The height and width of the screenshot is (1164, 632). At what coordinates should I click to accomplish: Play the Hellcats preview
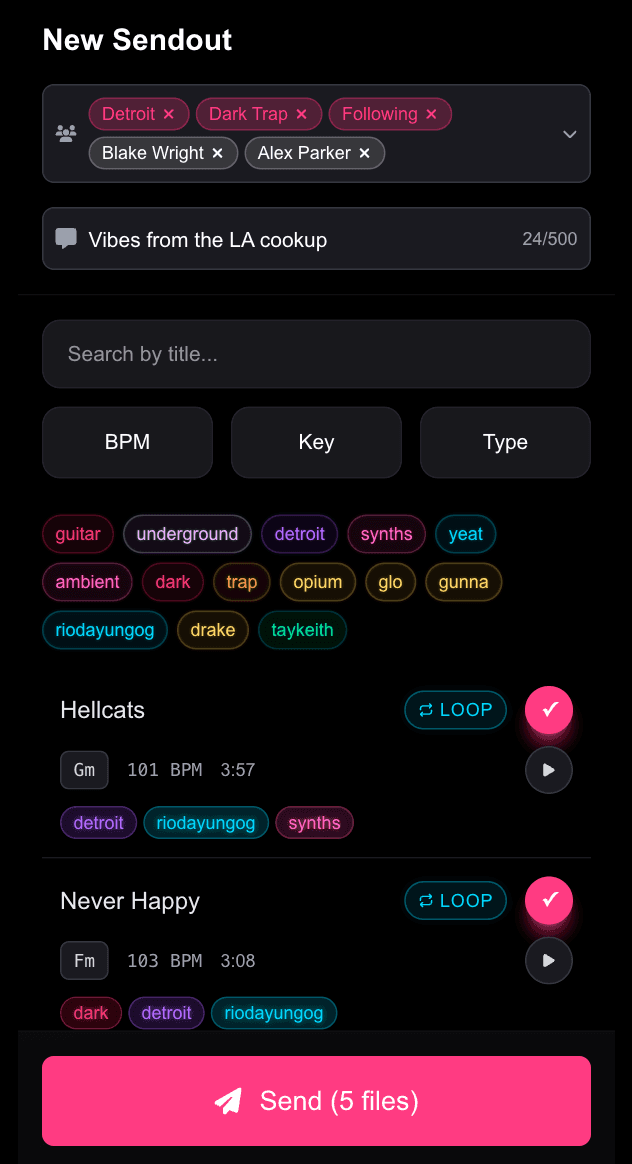coord(549,770)
